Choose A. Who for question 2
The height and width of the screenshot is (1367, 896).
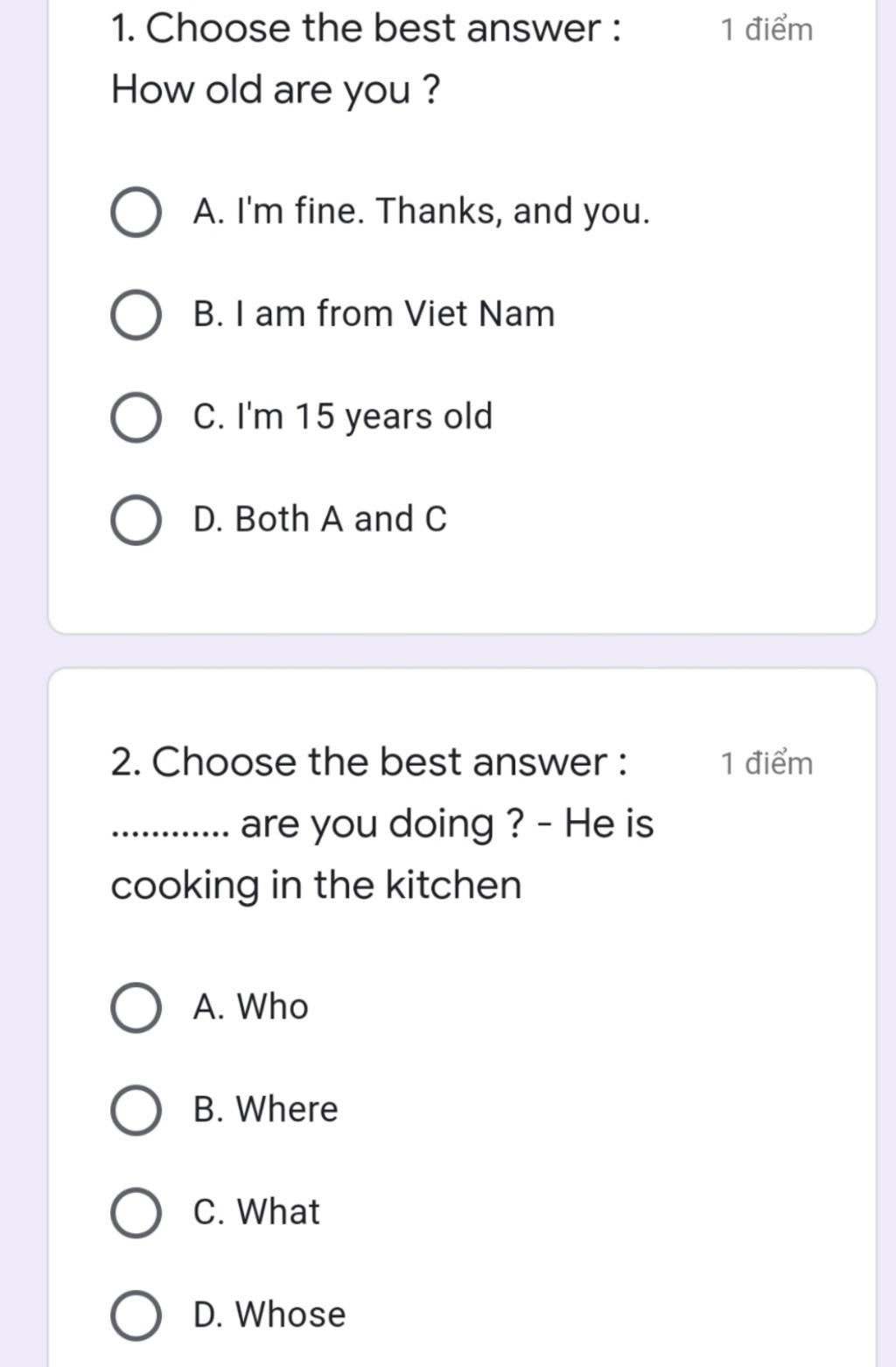click(136, 1007)
